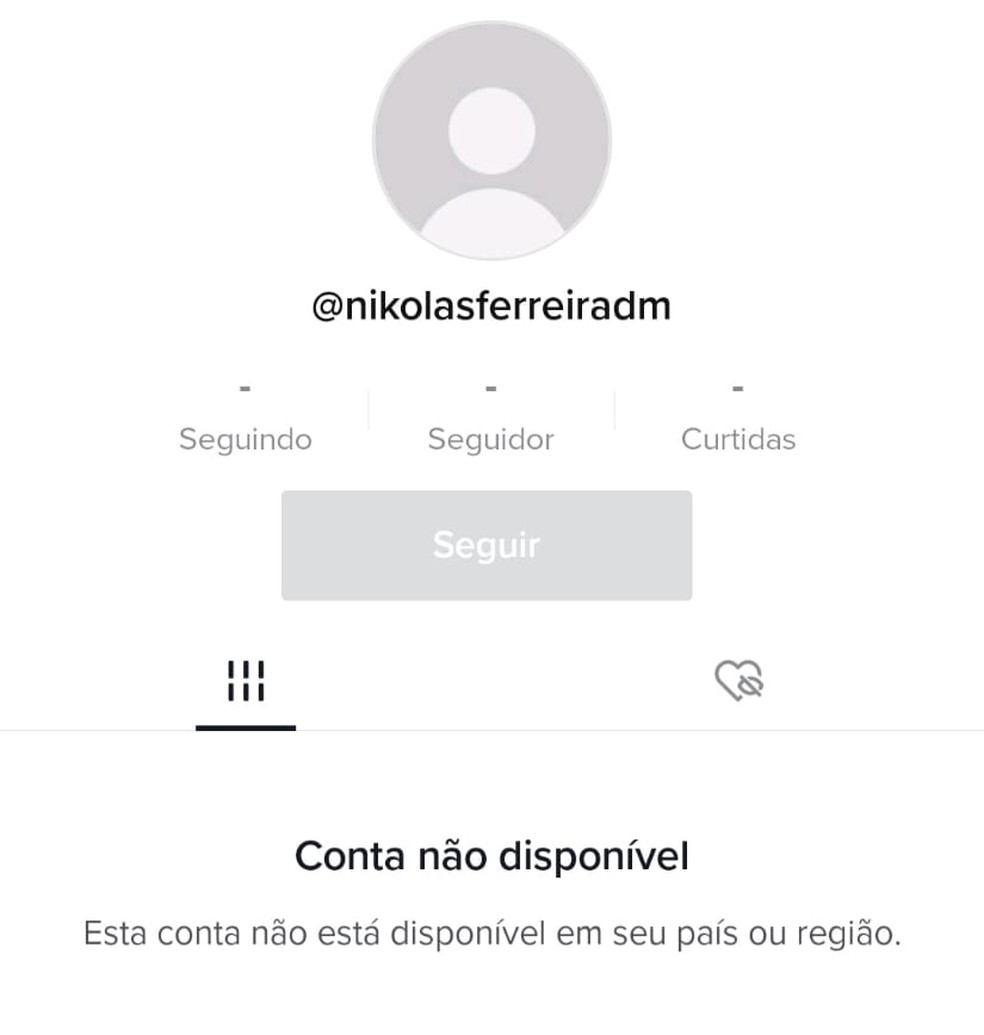Screen dimensions: 984x1035
Task: Click the Curtidas counter
Action: pos(738,418)
